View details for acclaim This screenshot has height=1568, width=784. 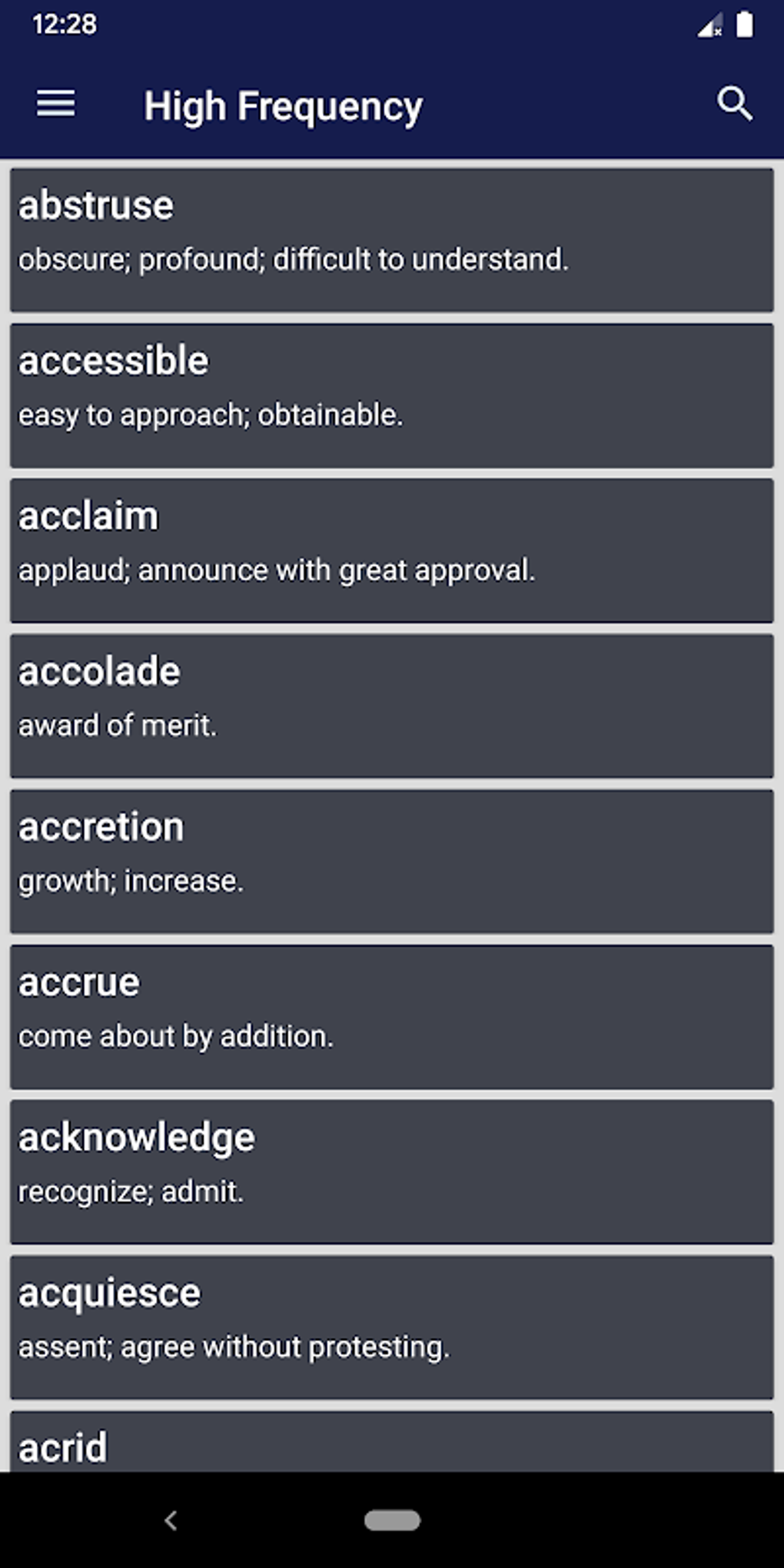click(x=391, y=550)
